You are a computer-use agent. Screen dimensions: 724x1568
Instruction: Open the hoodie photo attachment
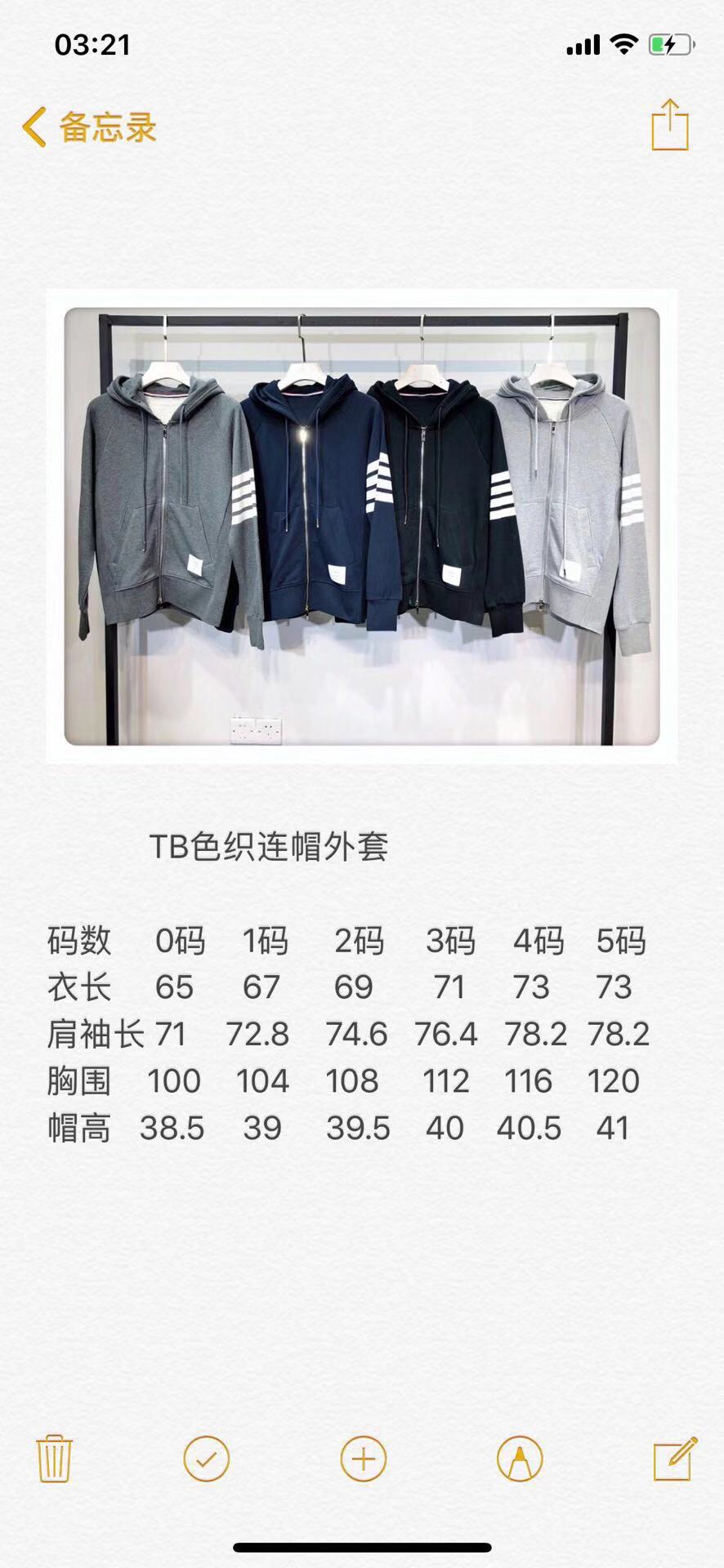(x=362, y=526)
